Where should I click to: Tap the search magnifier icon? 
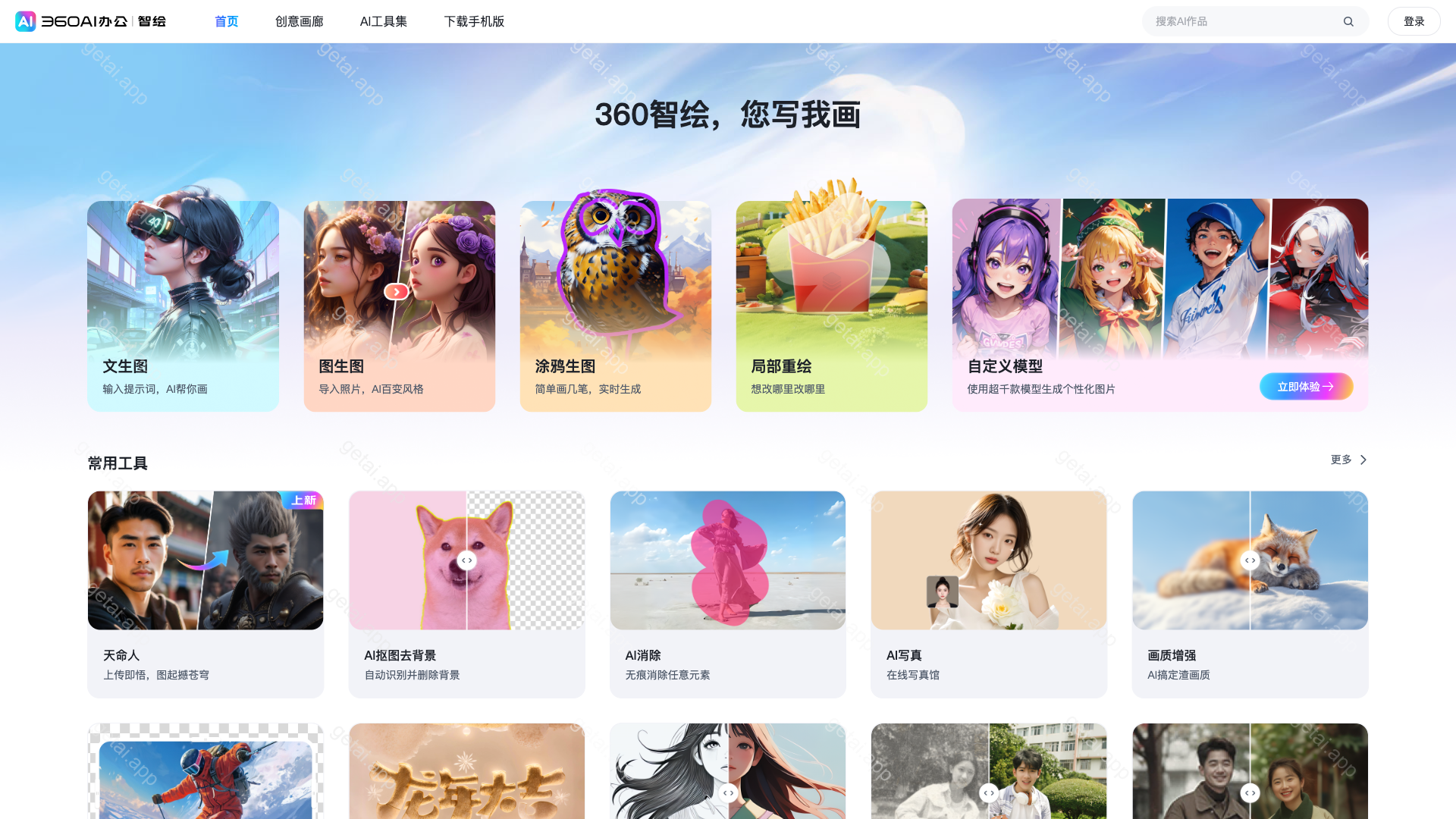point(1348,21)
